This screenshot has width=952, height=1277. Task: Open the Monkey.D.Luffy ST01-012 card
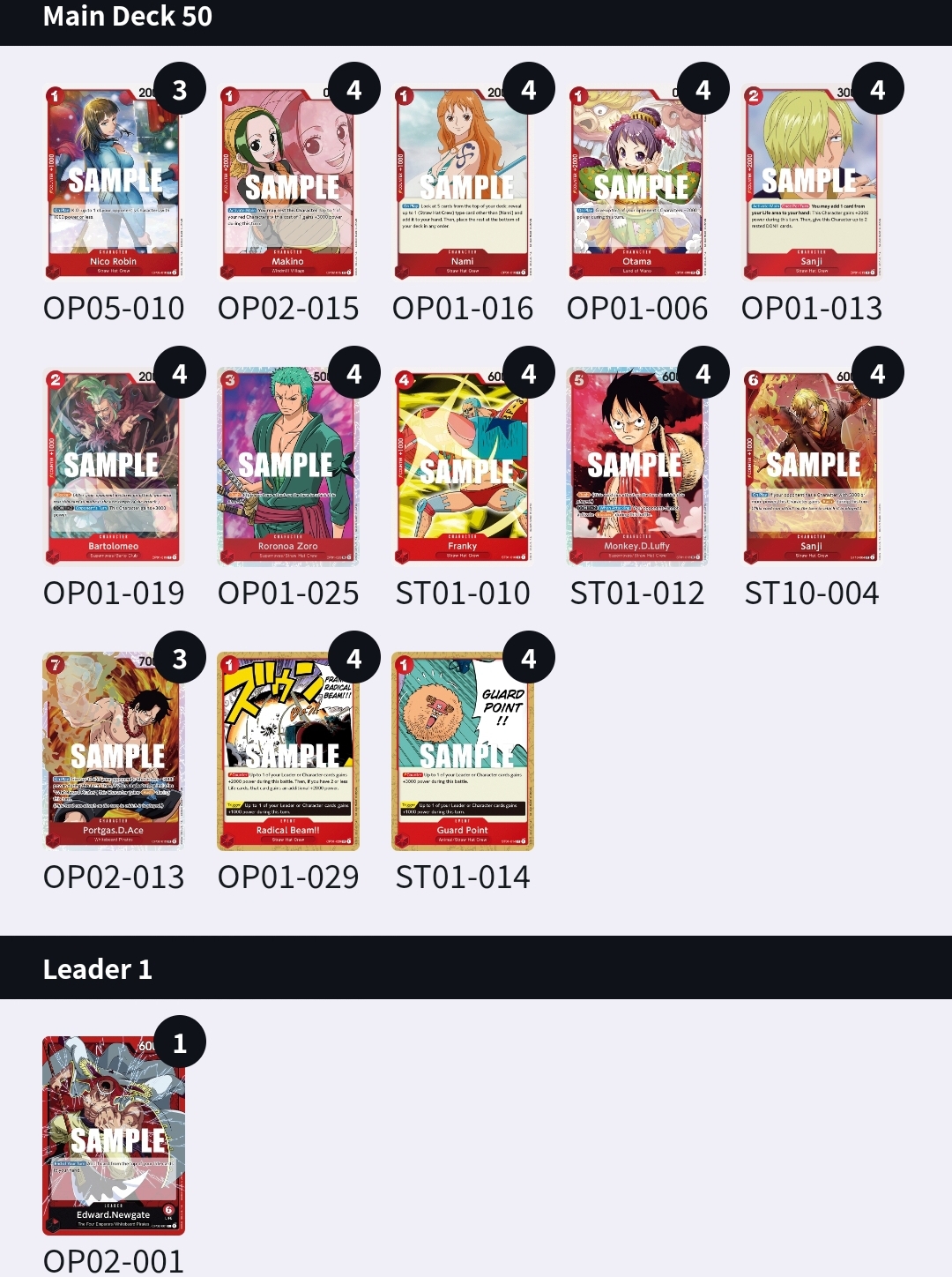coord(636,467)
